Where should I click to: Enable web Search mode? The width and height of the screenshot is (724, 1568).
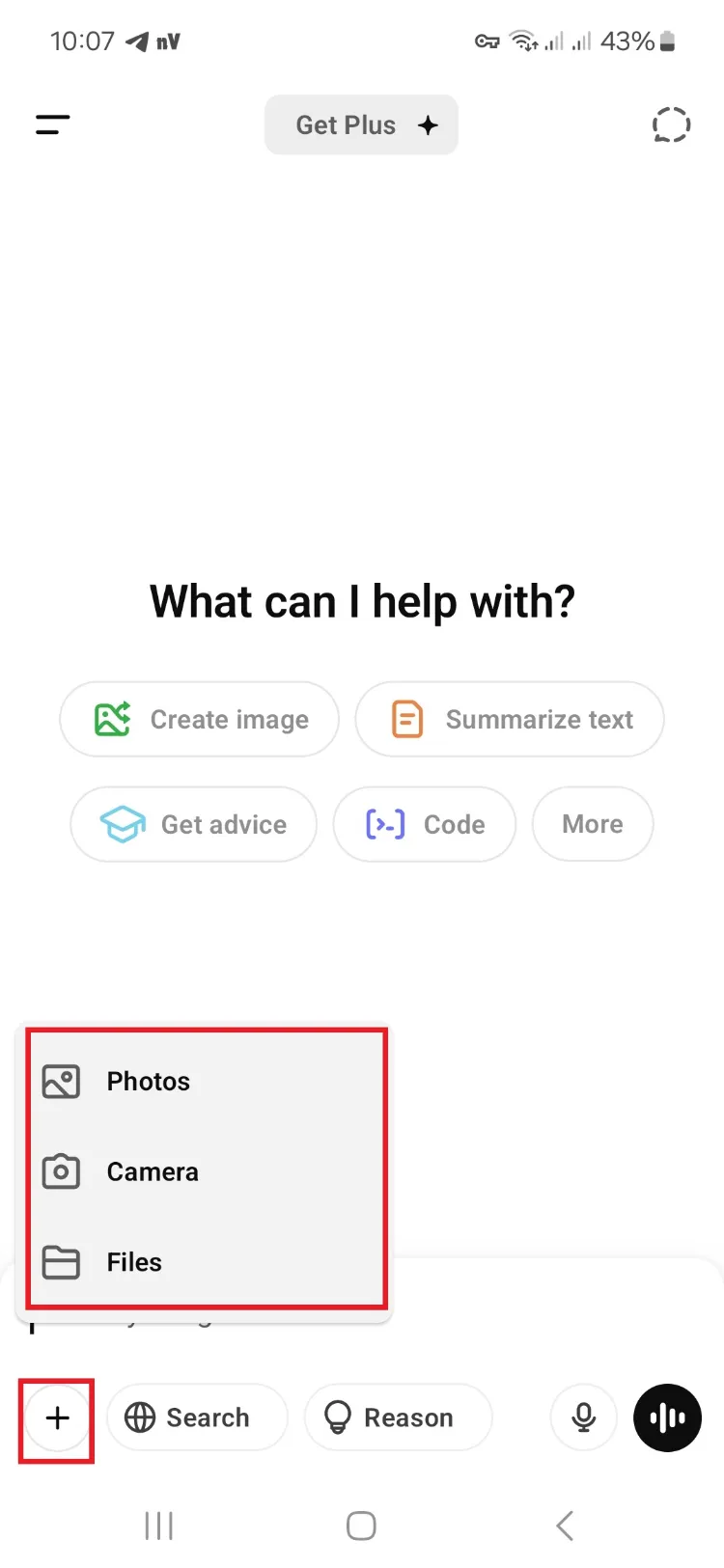tap(197, 1417)
